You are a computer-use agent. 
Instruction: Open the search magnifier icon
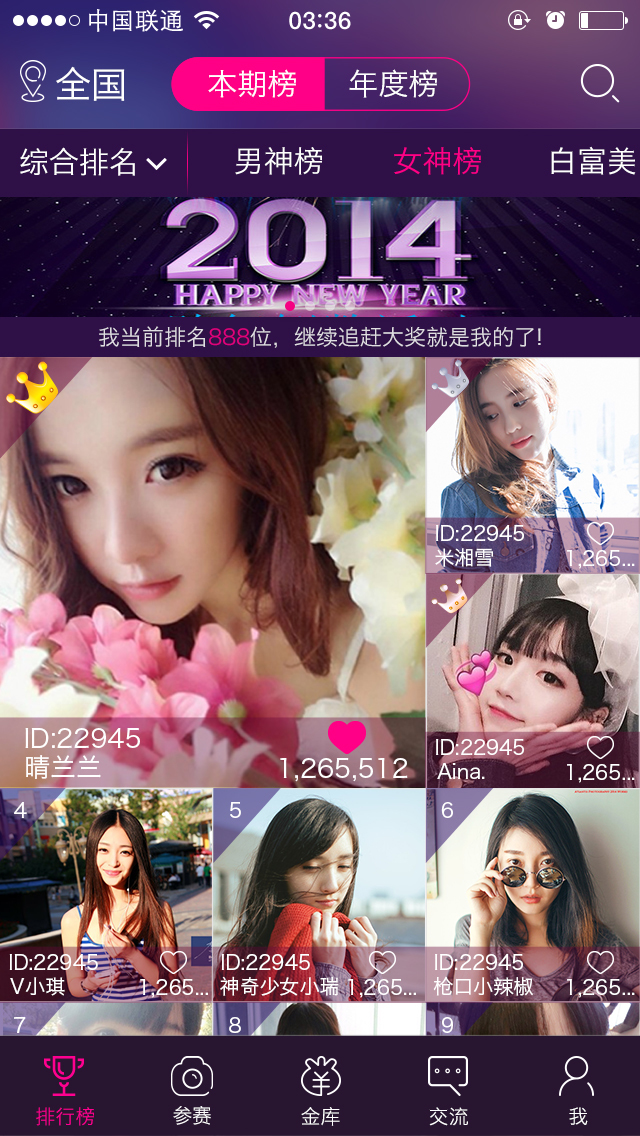(x=599, y=84)
